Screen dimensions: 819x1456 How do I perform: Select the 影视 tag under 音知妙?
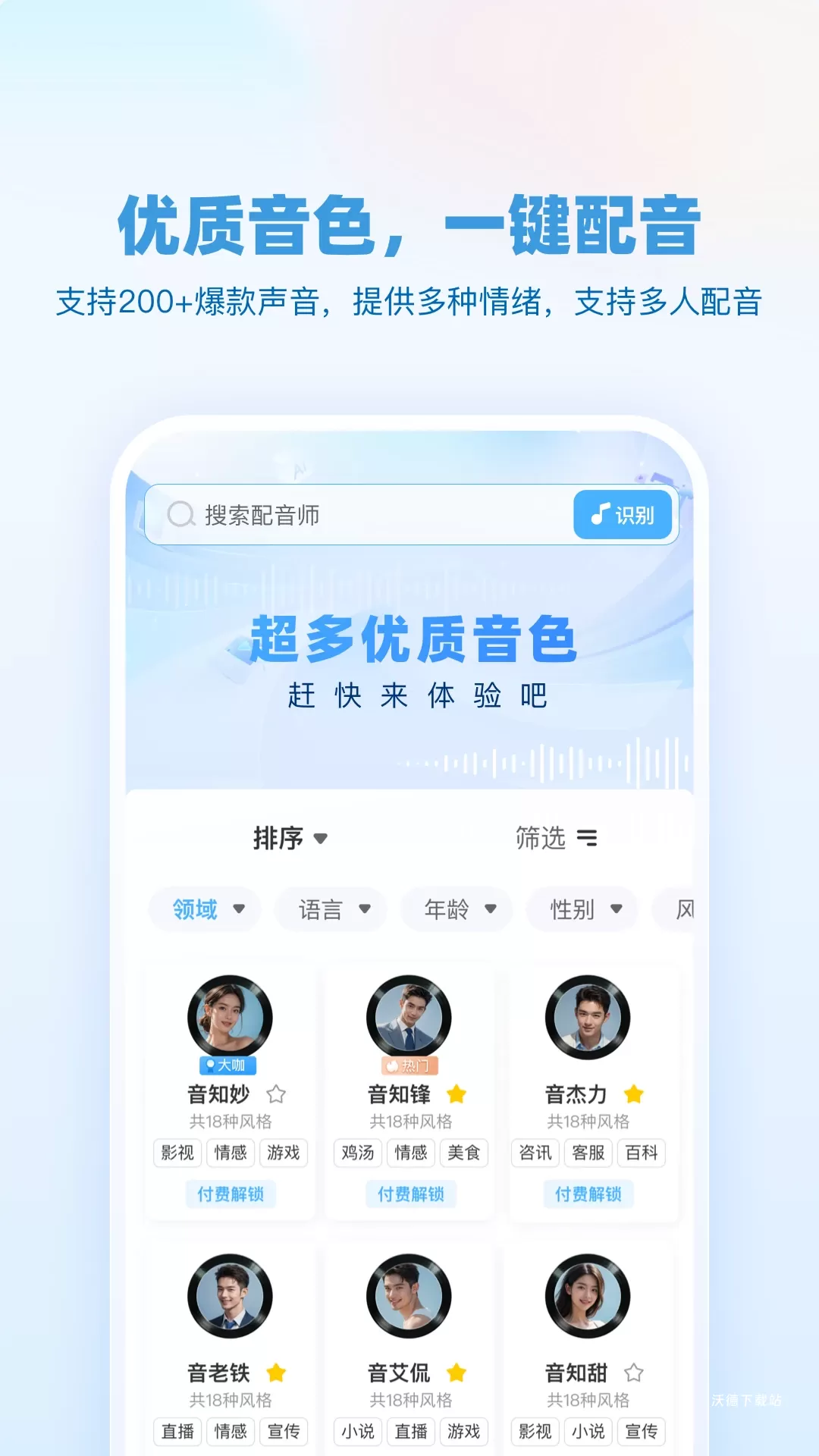176,1153
